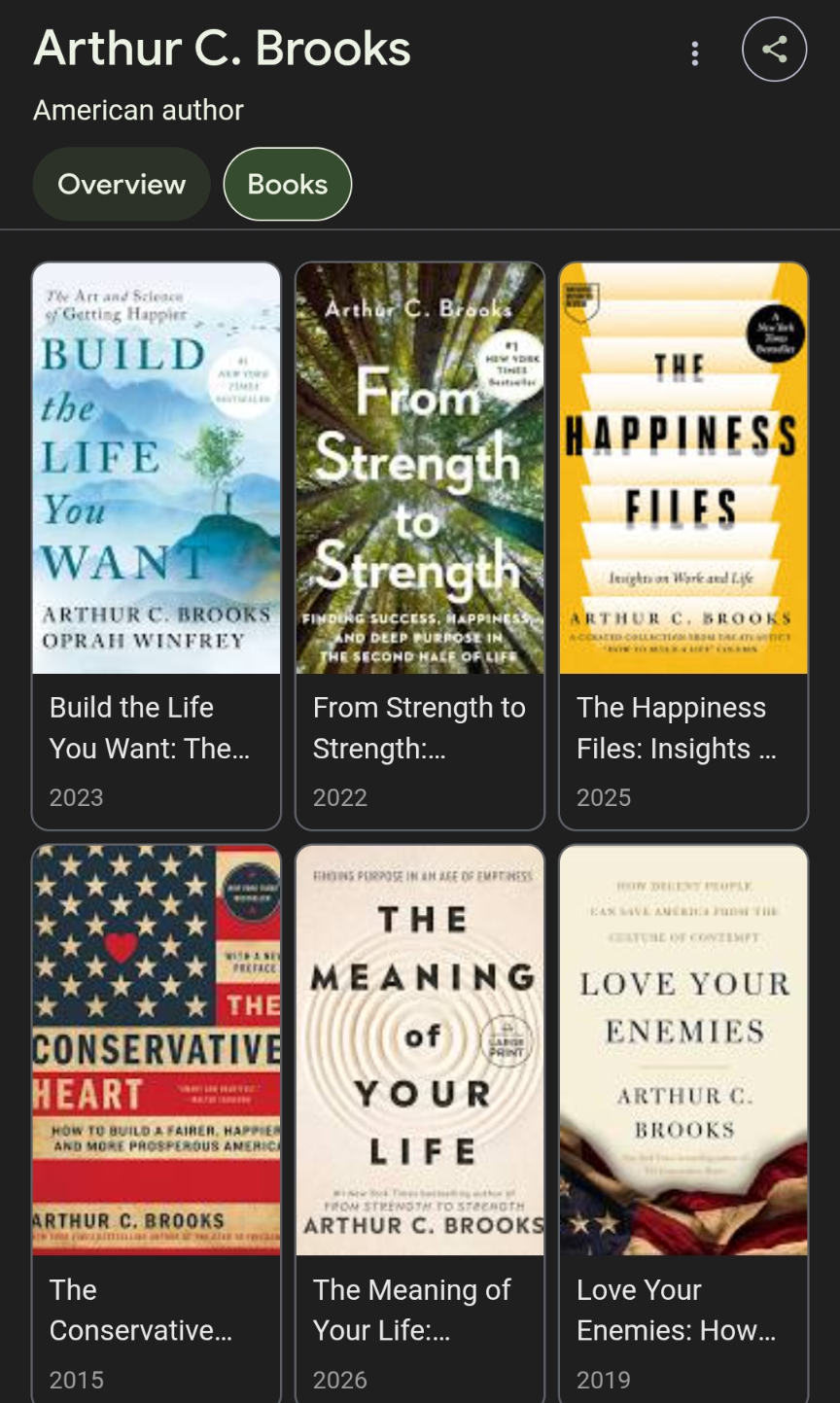Select the Books tab
The image size is (840, 1403).
[287, 184]
